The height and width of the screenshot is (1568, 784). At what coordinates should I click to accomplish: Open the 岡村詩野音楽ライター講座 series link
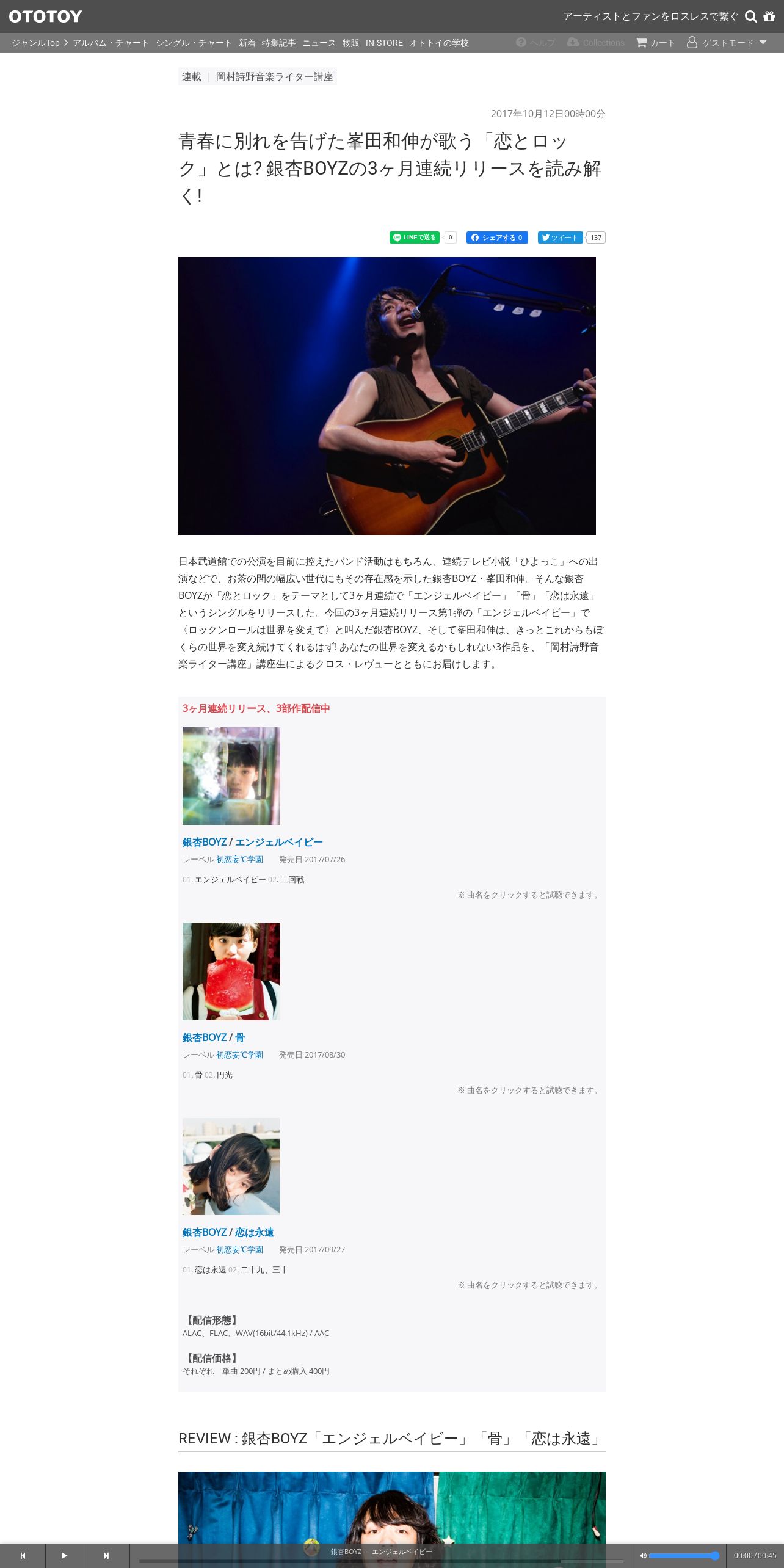click(x=275, y=77)
